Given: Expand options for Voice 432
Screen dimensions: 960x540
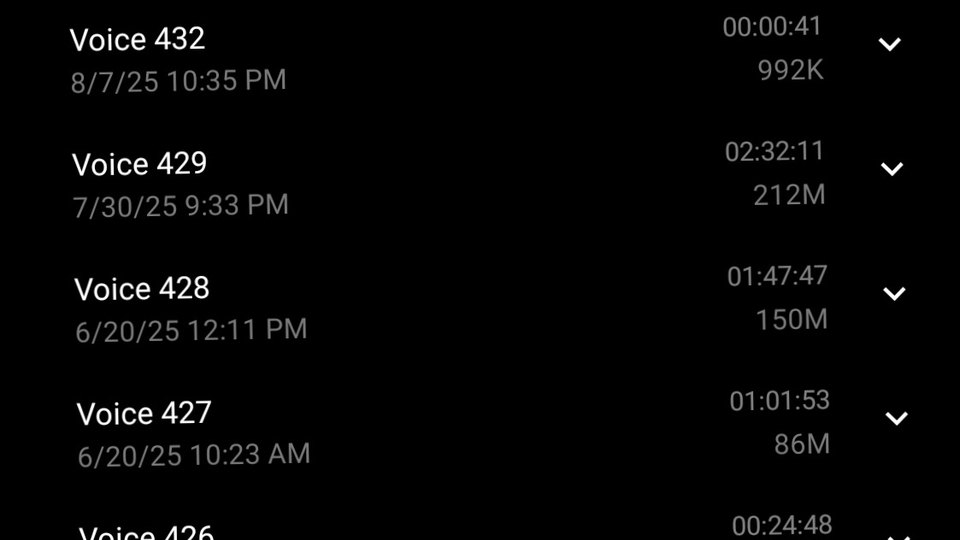Looking at the screenshot, I should (x=889, y=44).
